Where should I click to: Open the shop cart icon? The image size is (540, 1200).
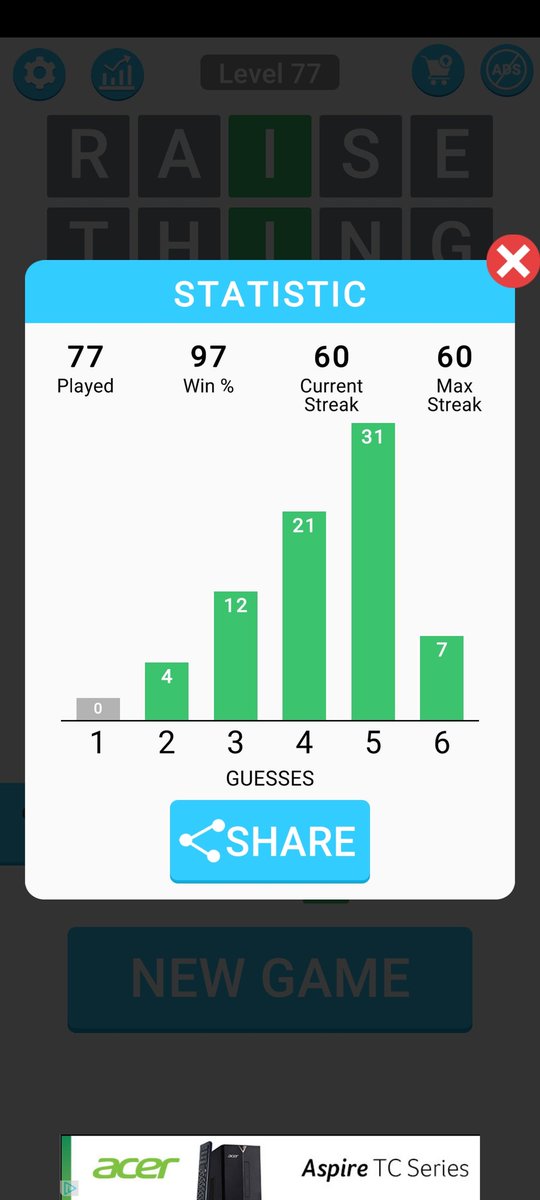click(x=438, y=72)
